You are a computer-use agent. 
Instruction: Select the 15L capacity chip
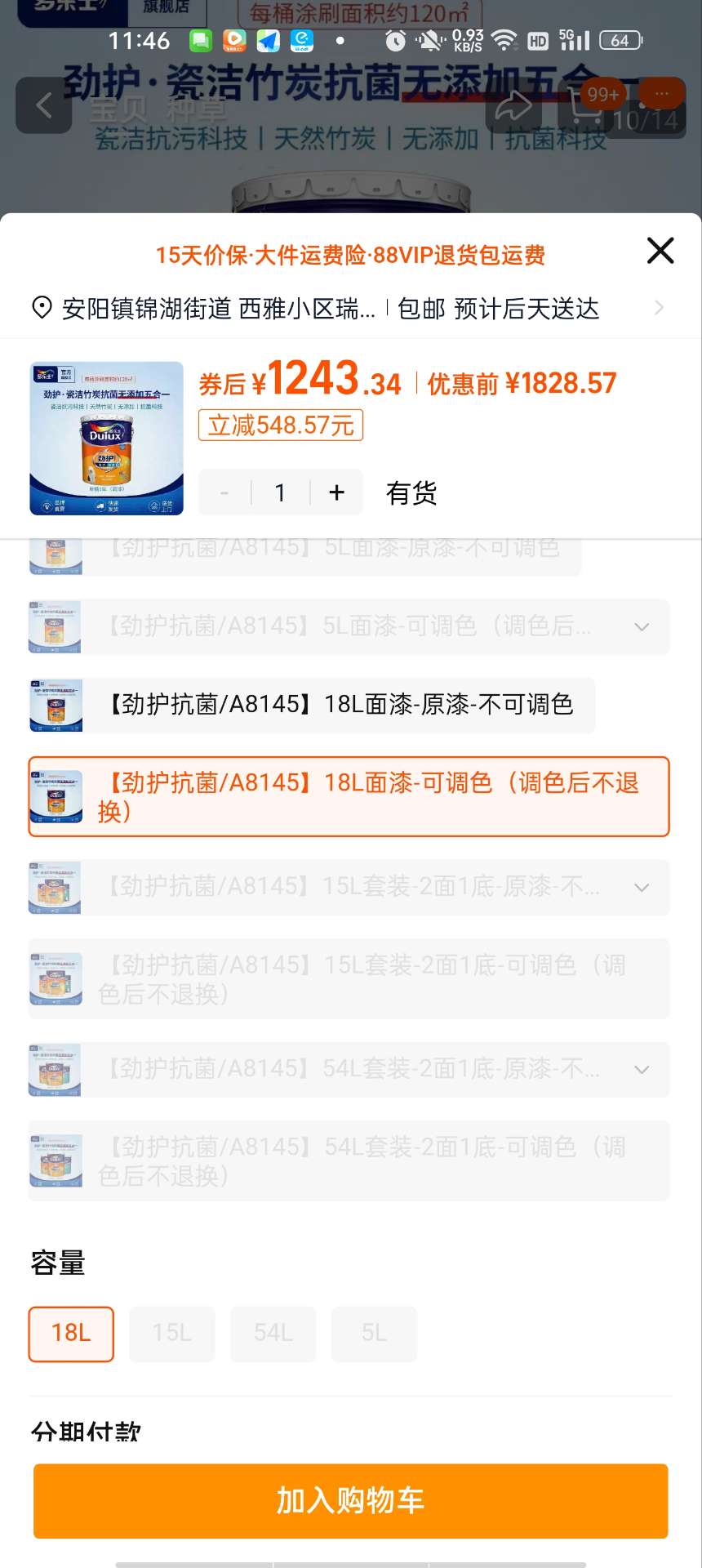tap(171, 1334)
